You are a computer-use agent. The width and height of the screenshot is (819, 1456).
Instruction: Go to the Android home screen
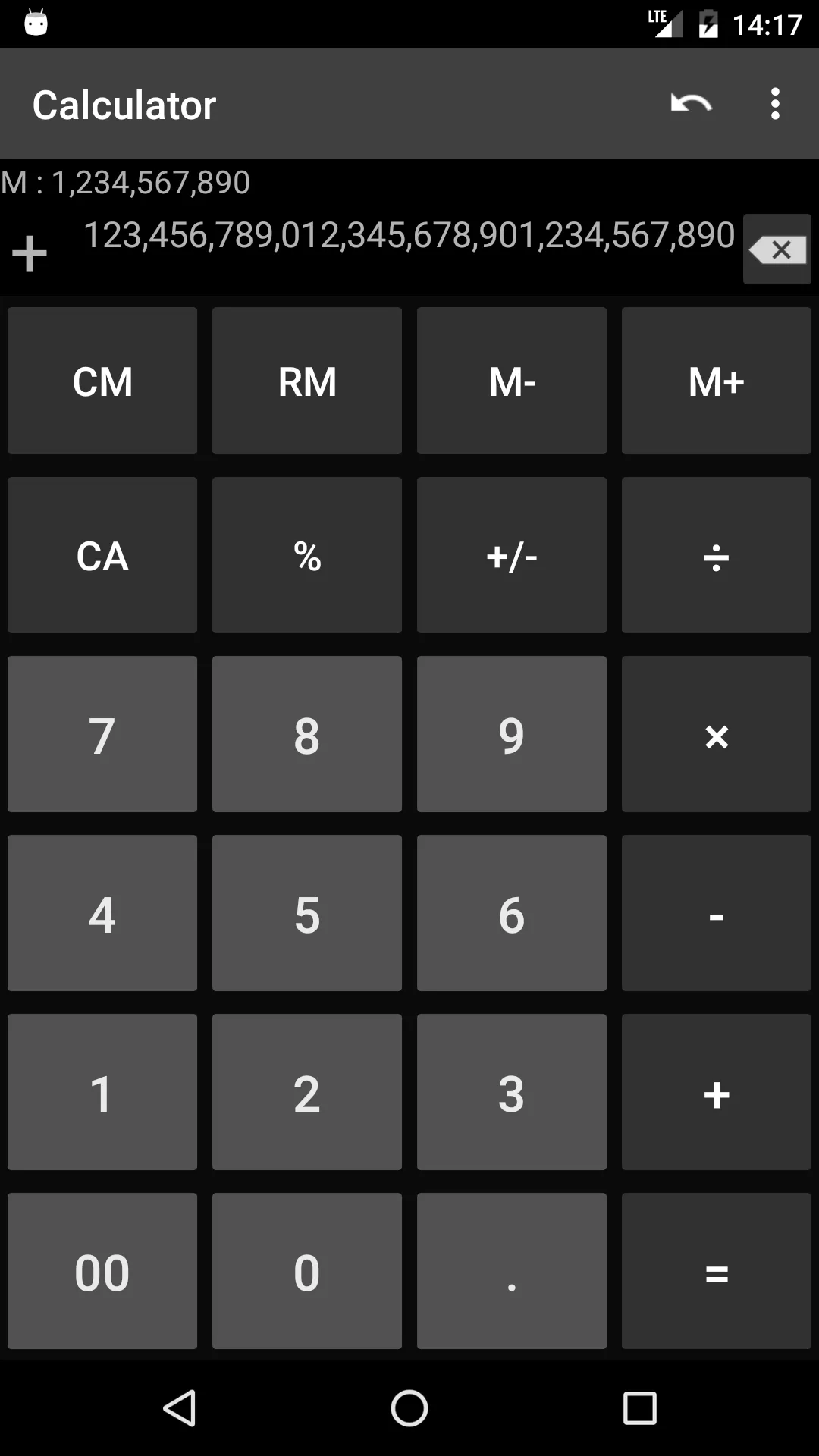(x=409, y=1408)
